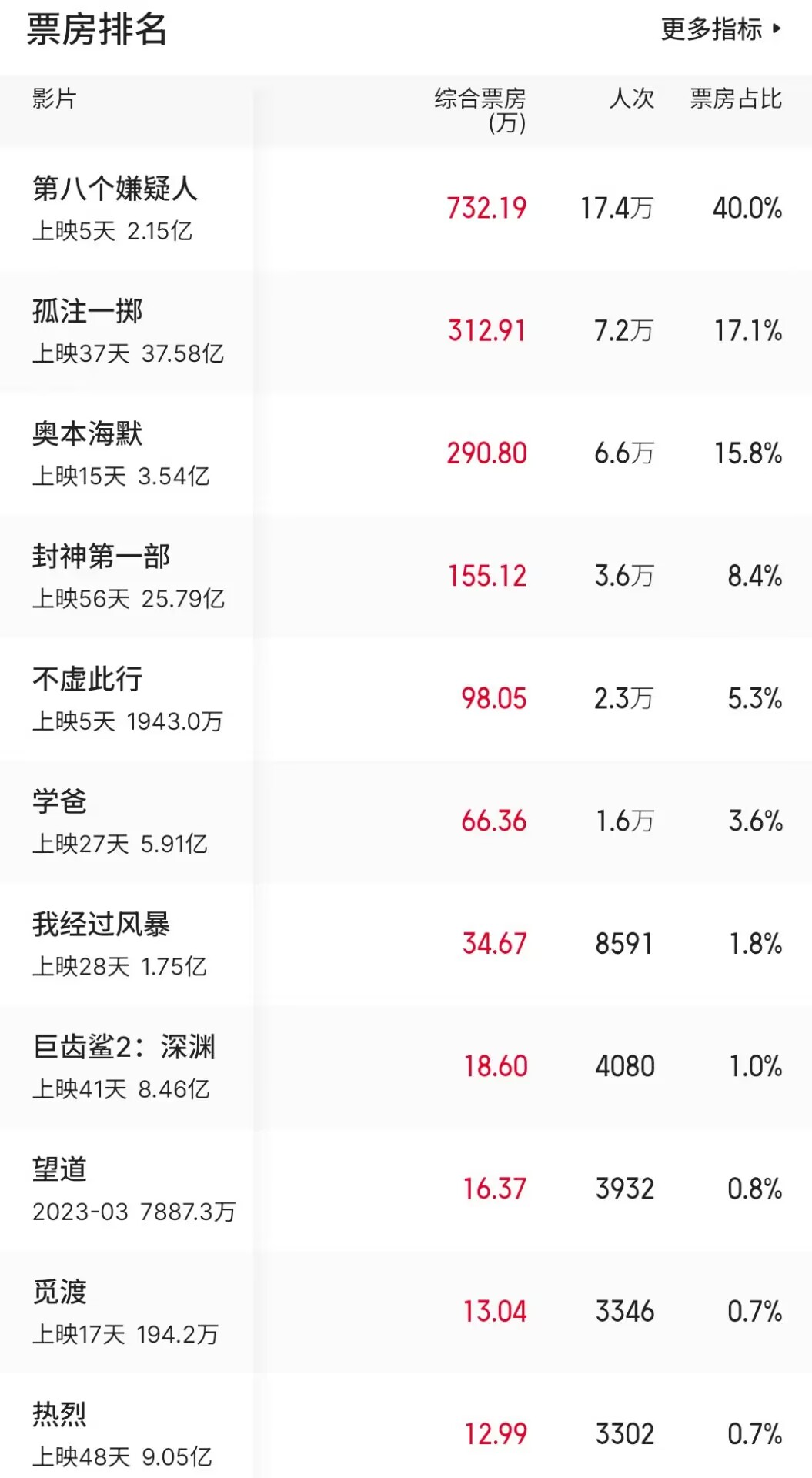Open the 孤注一掷 movie row
Screen dimensions: 812x1478
click(x=406, y=331)
